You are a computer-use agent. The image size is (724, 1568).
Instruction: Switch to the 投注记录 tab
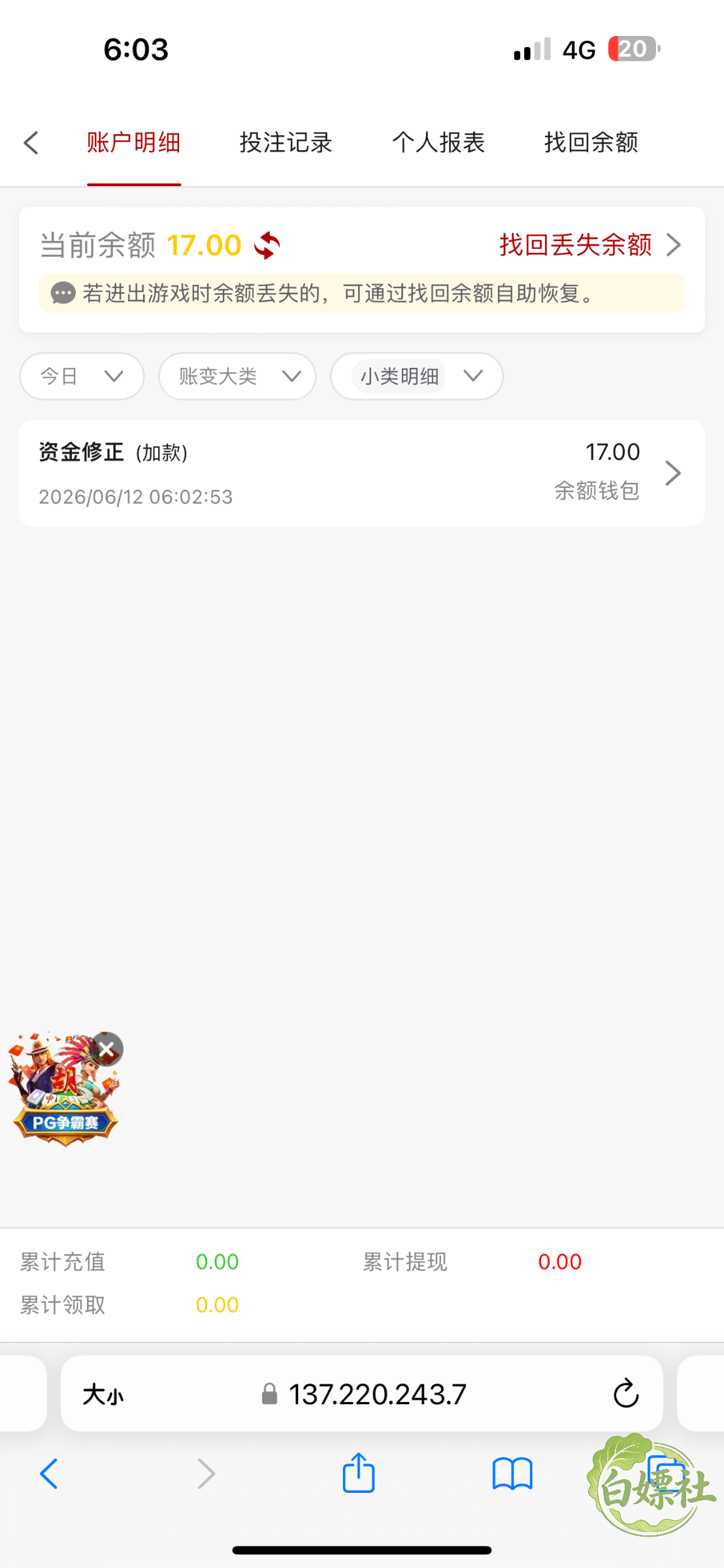(x=286, y=142)
